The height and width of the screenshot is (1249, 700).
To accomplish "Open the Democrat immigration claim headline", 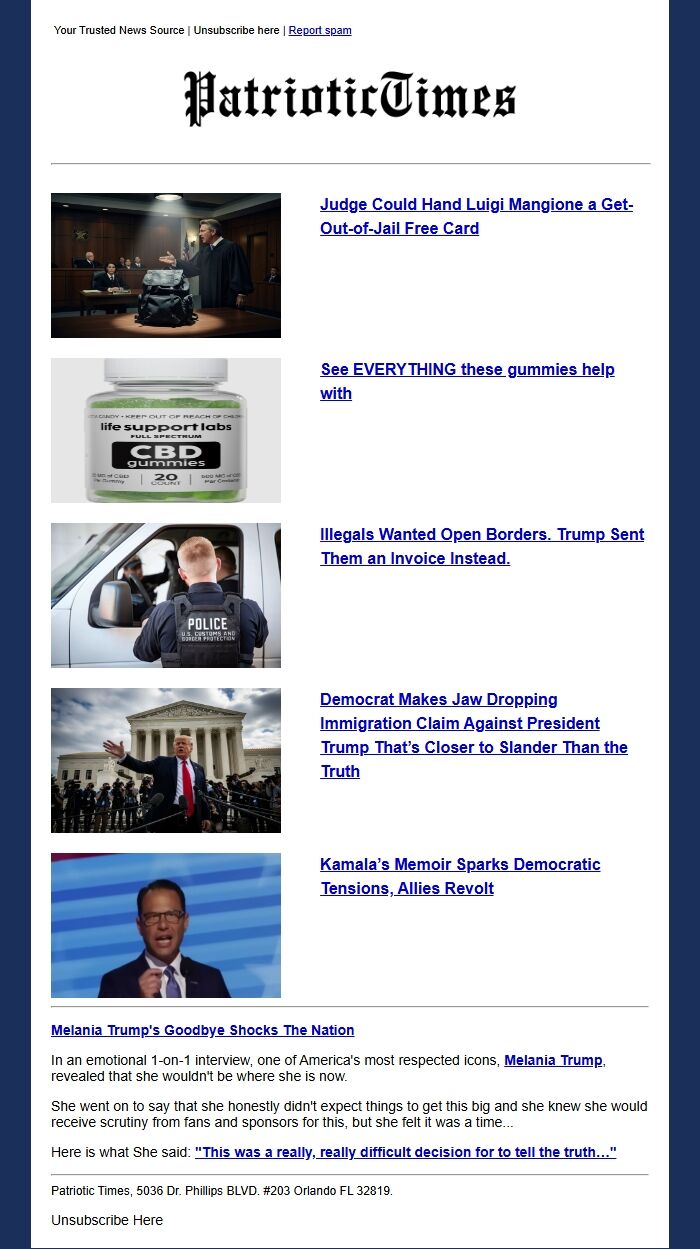I will pos(474,735).
